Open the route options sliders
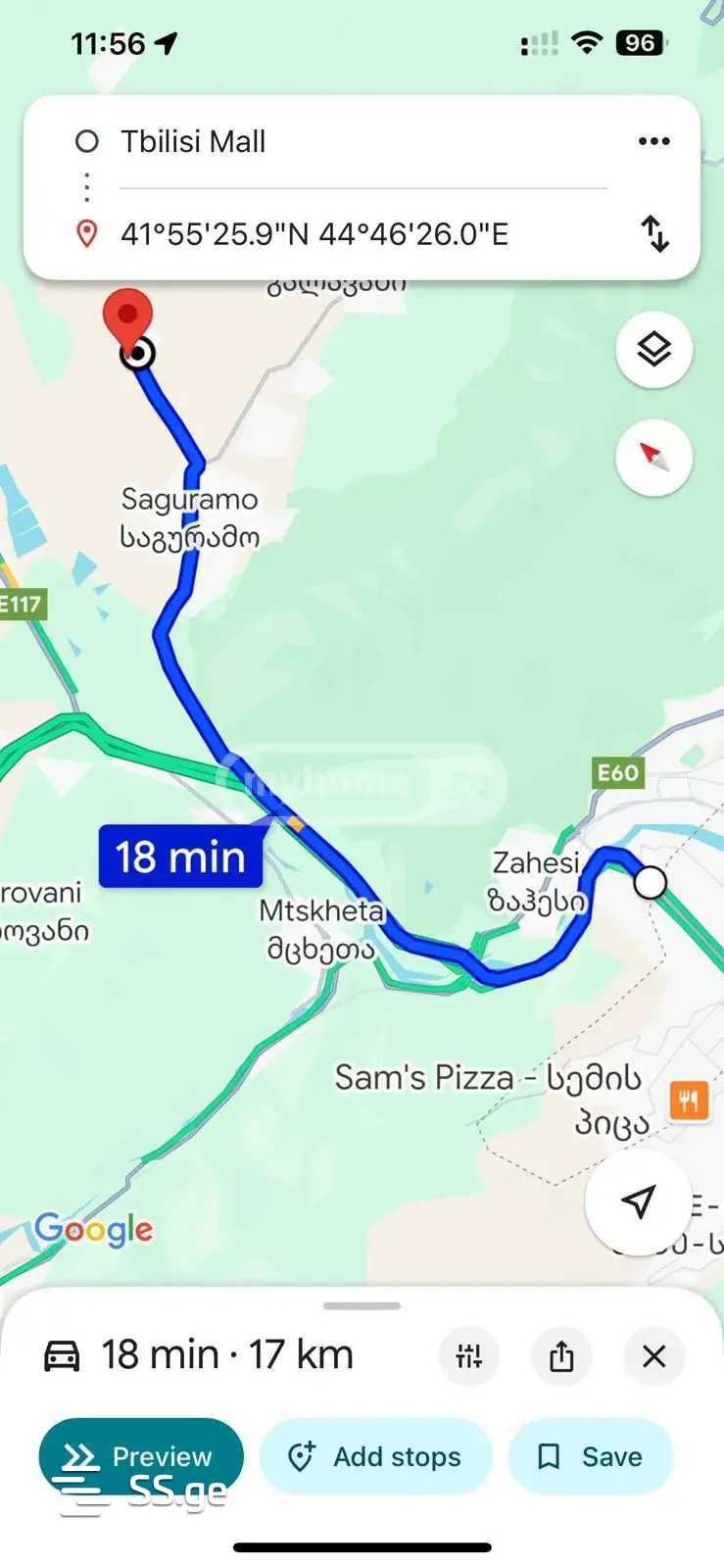The height and width of the screenshot is (1568, 724). coord(469,1356)
